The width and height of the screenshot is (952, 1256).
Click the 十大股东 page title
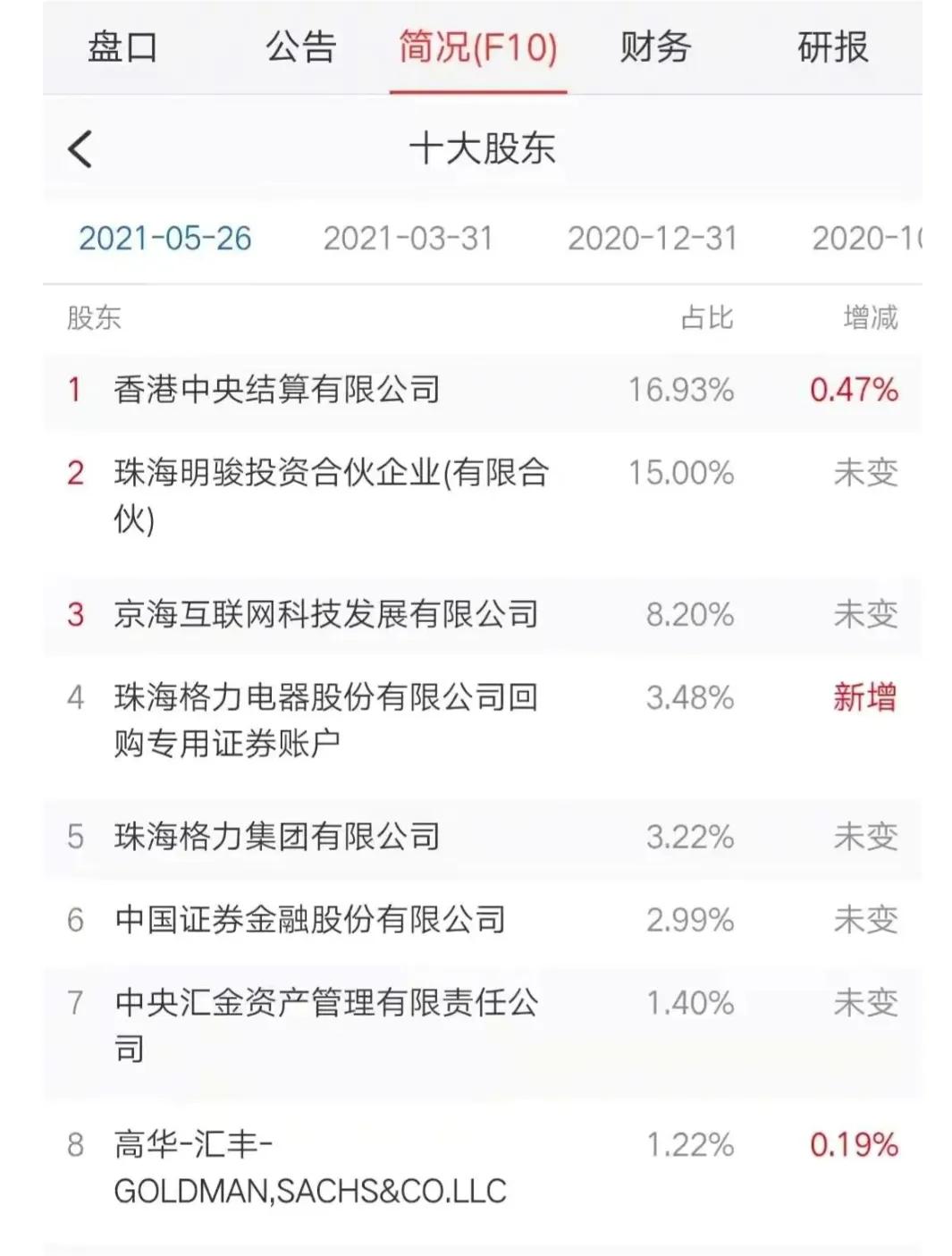pos(476,148)
